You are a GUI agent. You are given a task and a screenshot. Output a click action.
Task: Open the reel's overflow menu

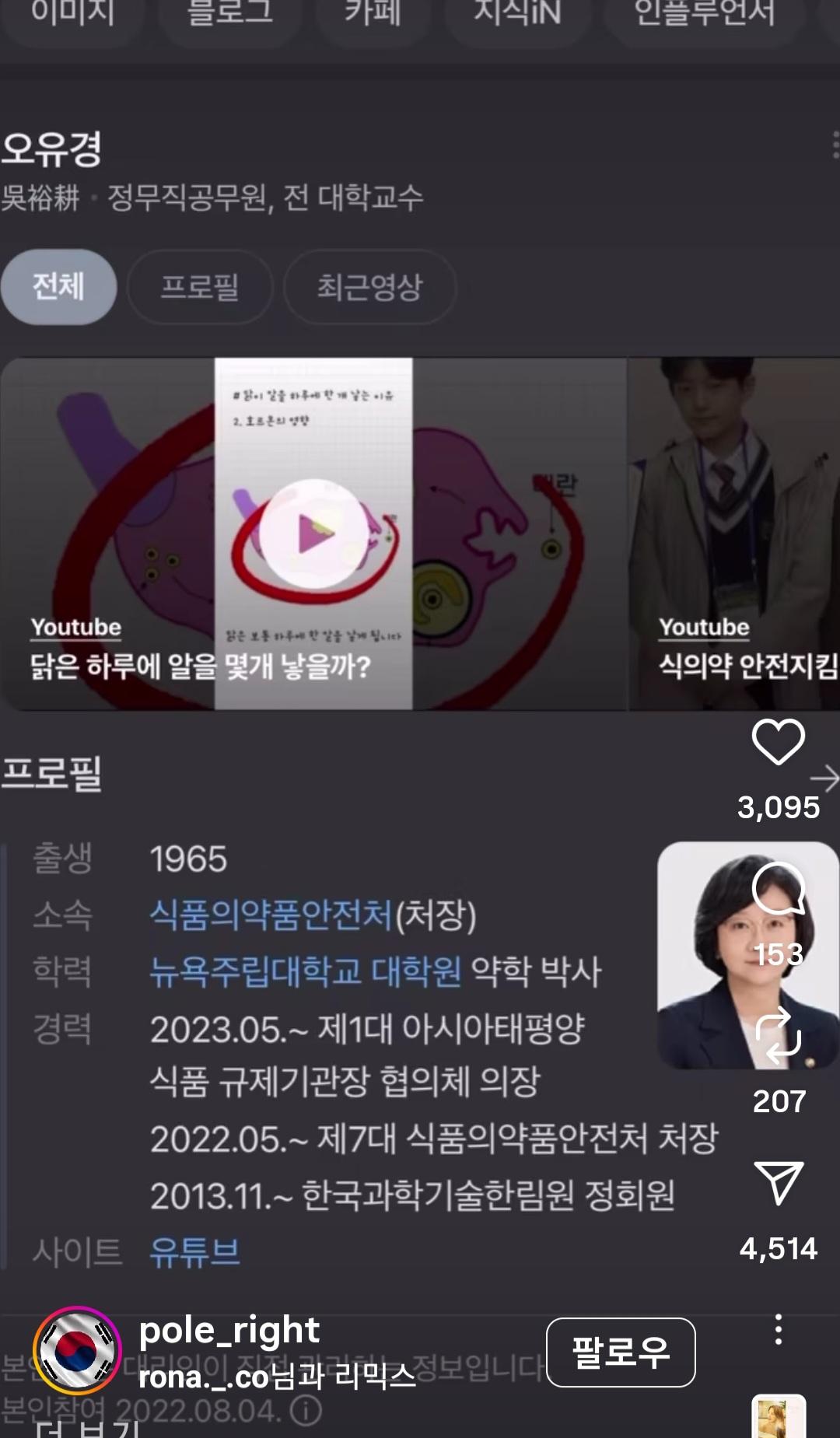click(x=778, y=1330)
